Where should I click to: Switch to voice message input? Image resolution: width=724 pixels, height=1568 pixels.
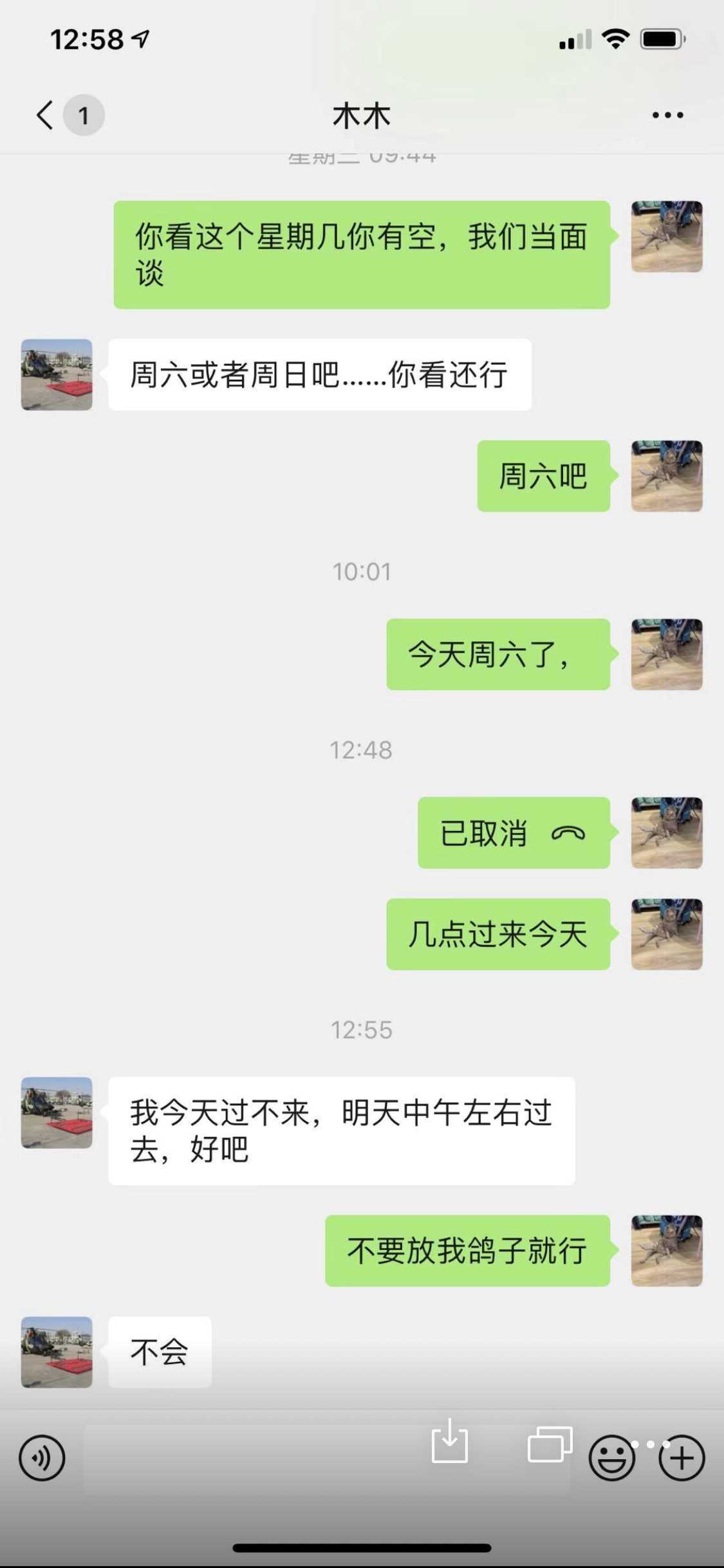click(x=42, y=1459)
